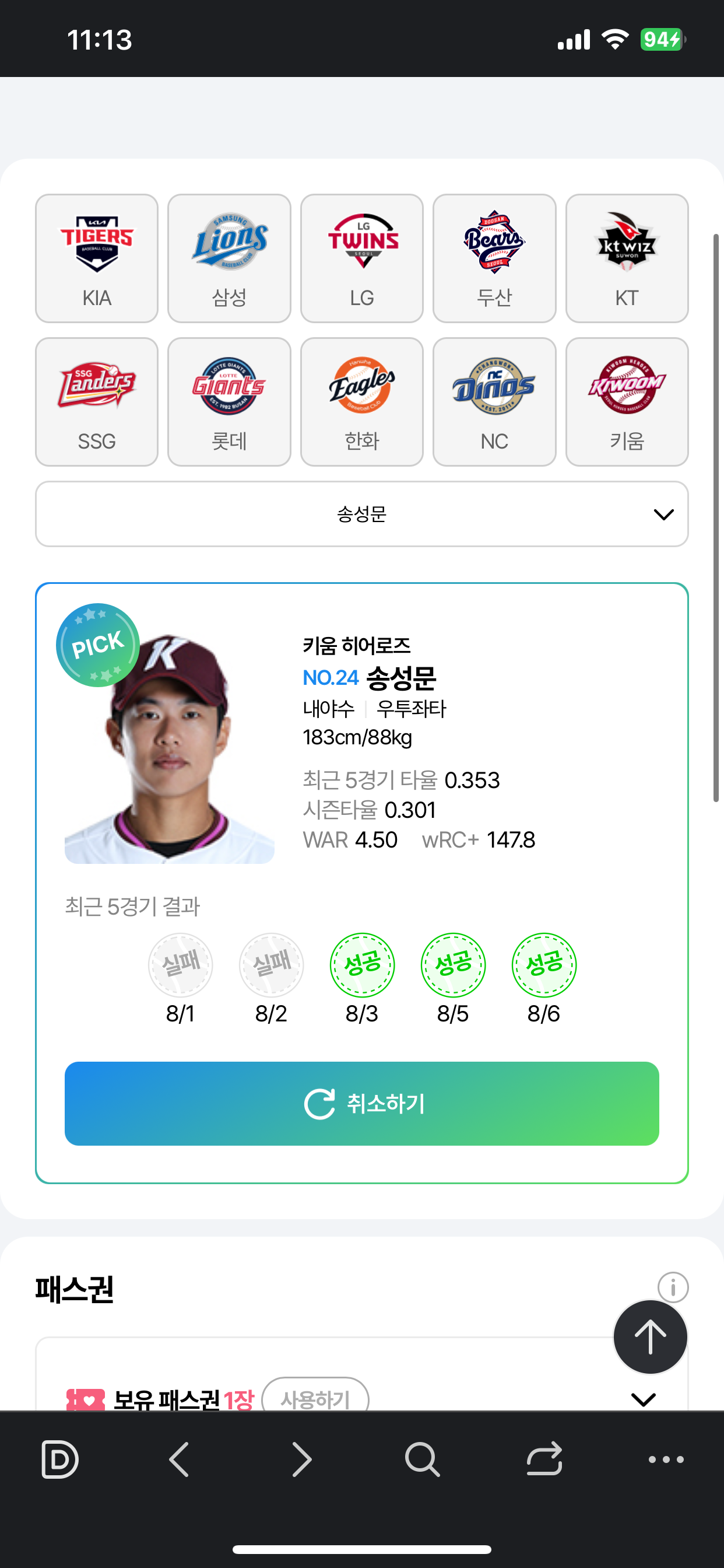
Task: Open the browser's more options menu
Action: click(666, 1459)
